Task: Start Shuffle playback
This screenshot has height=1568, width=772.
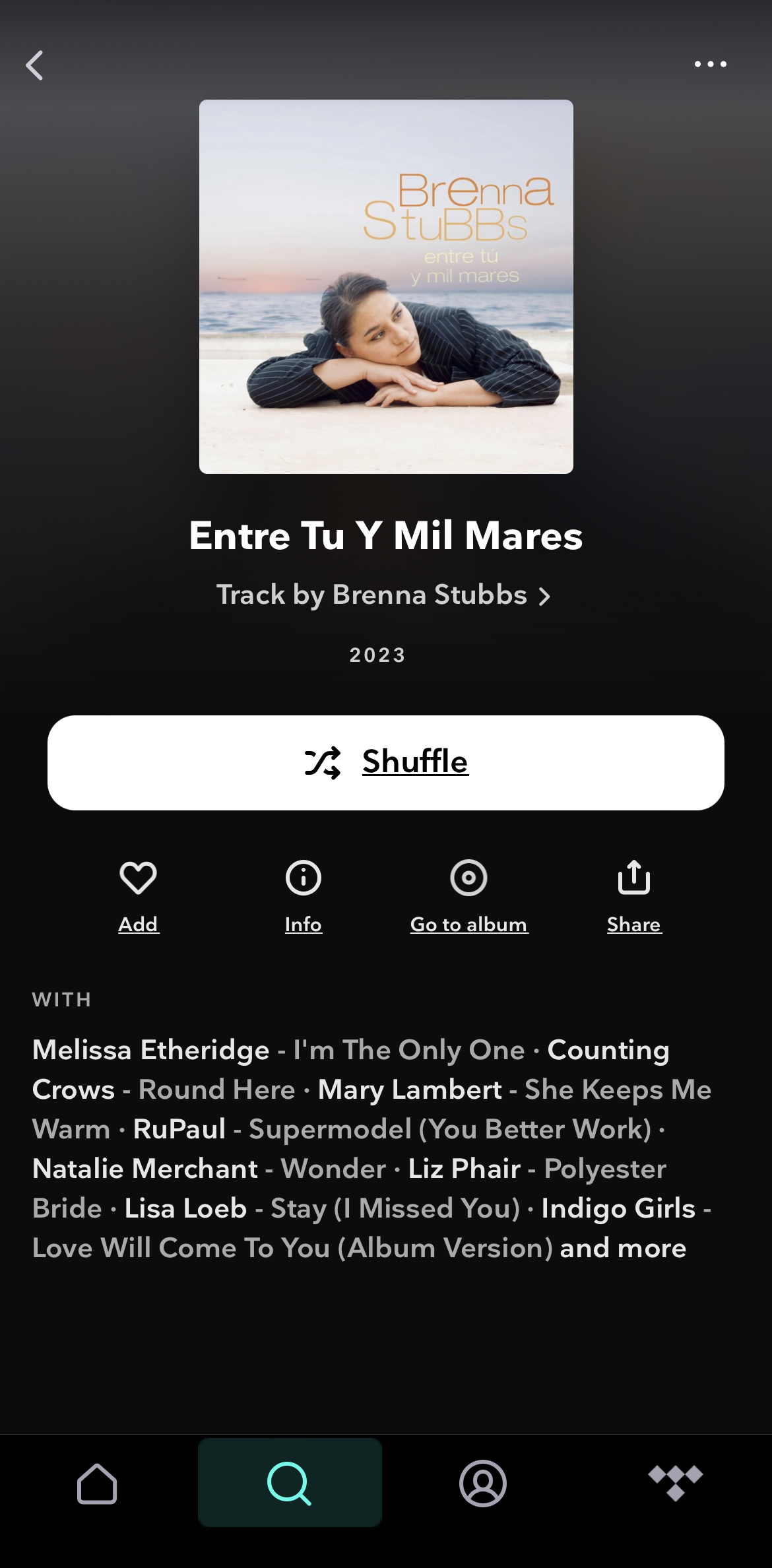Action: coord(386,762)
